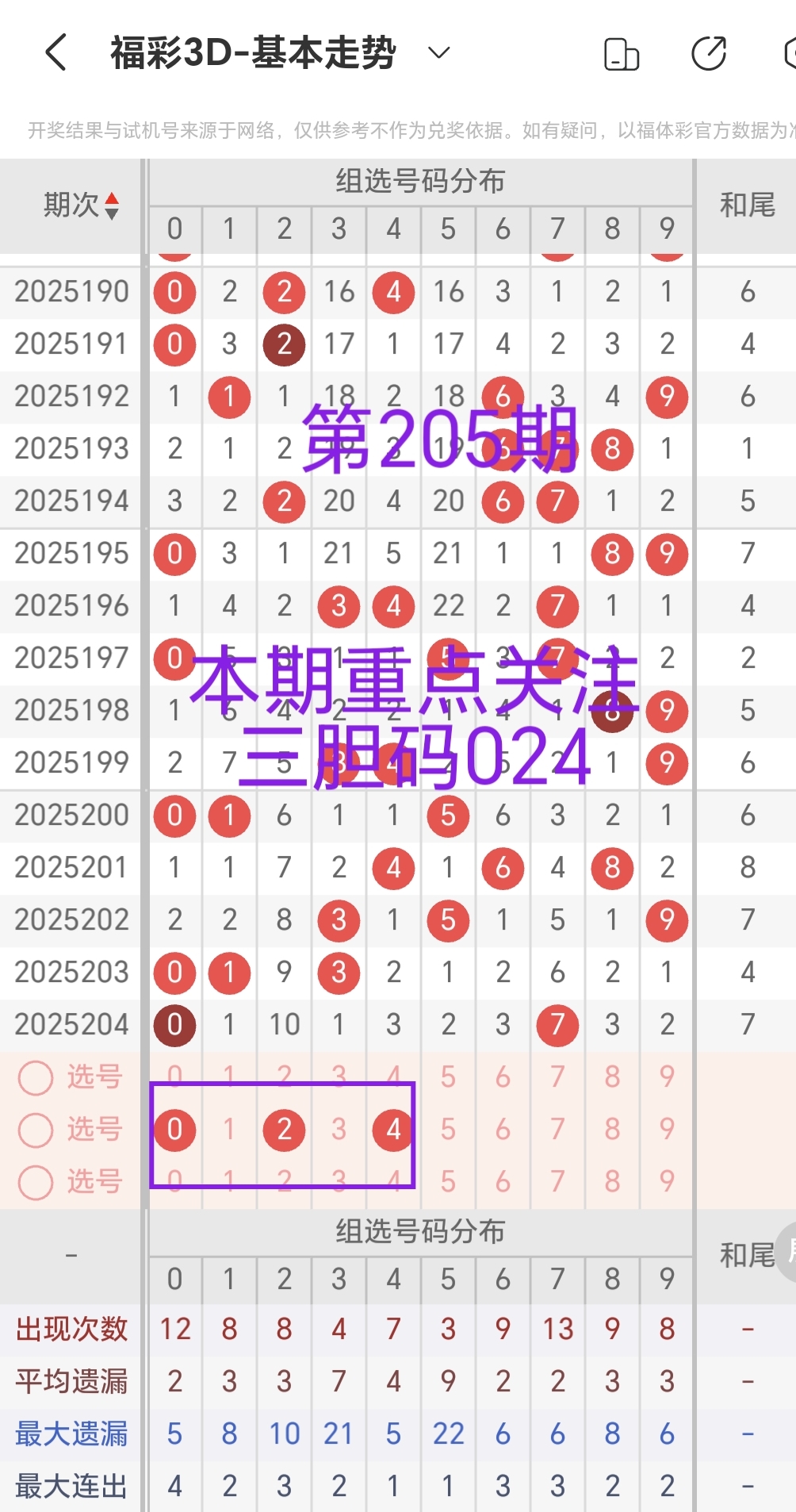The height and width of the screenshot is (1512, 796).
Task: Select number 5 in the middle 选号 row
Action: tap(447, 1130)
